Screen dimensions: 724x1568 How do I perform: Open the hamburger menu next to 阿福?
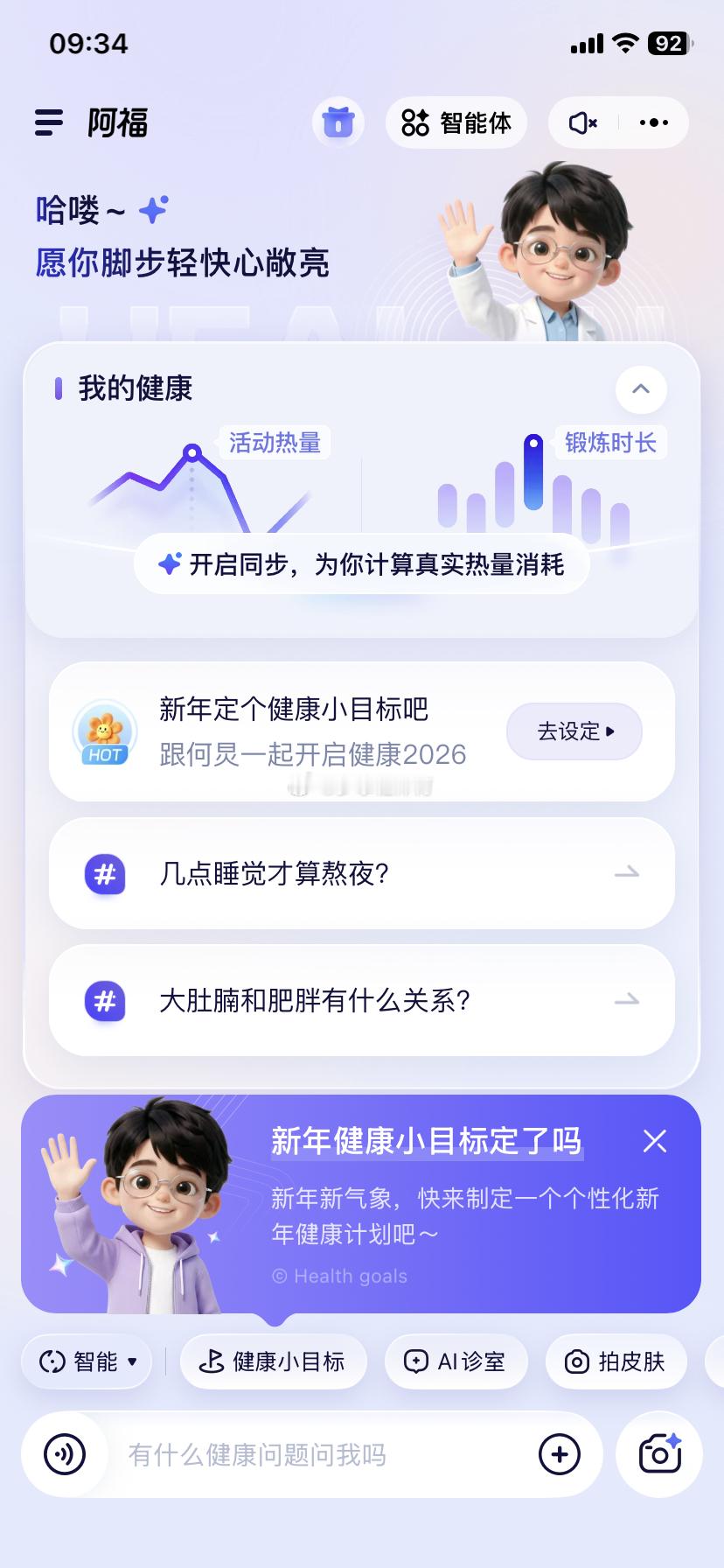[48, 123]
